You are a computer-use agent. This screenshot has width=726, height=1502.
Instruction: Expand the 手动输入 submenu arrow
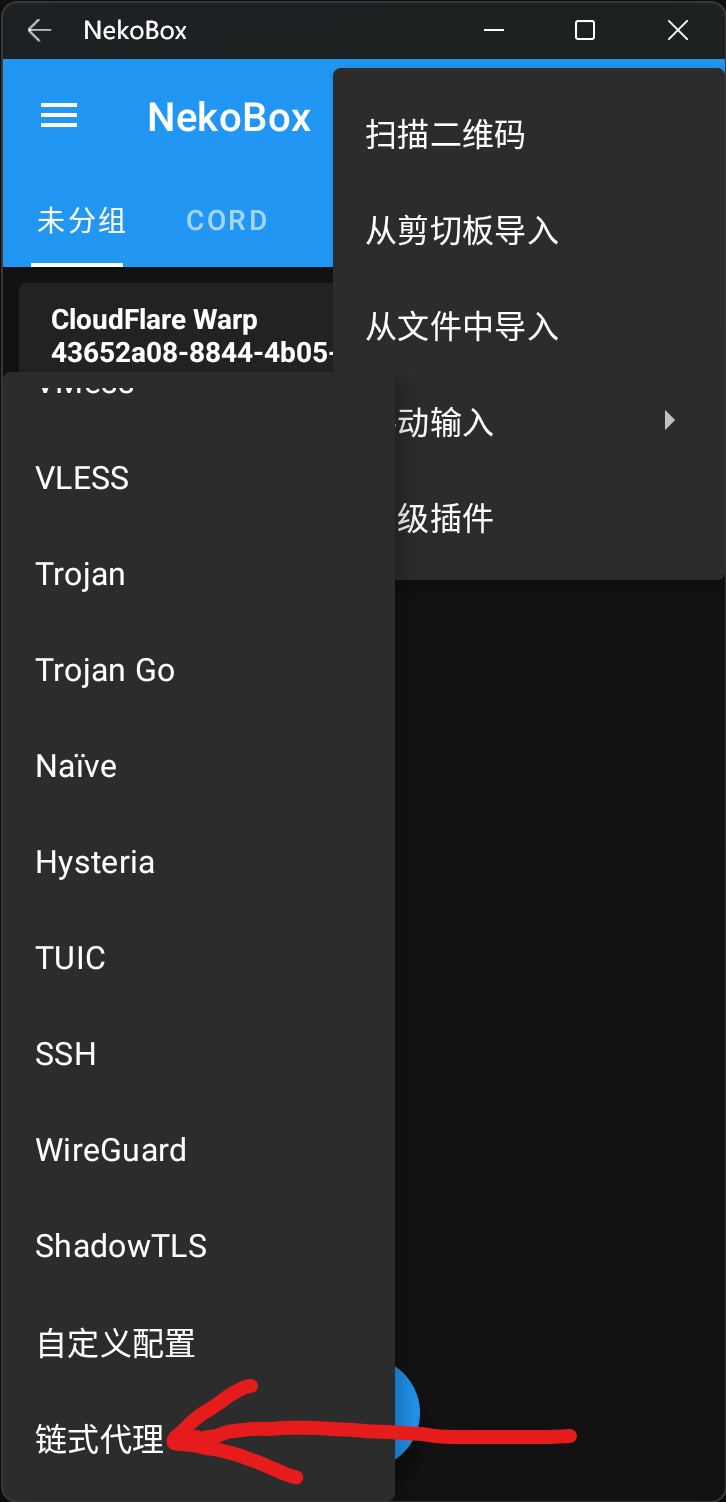(669, 421)
